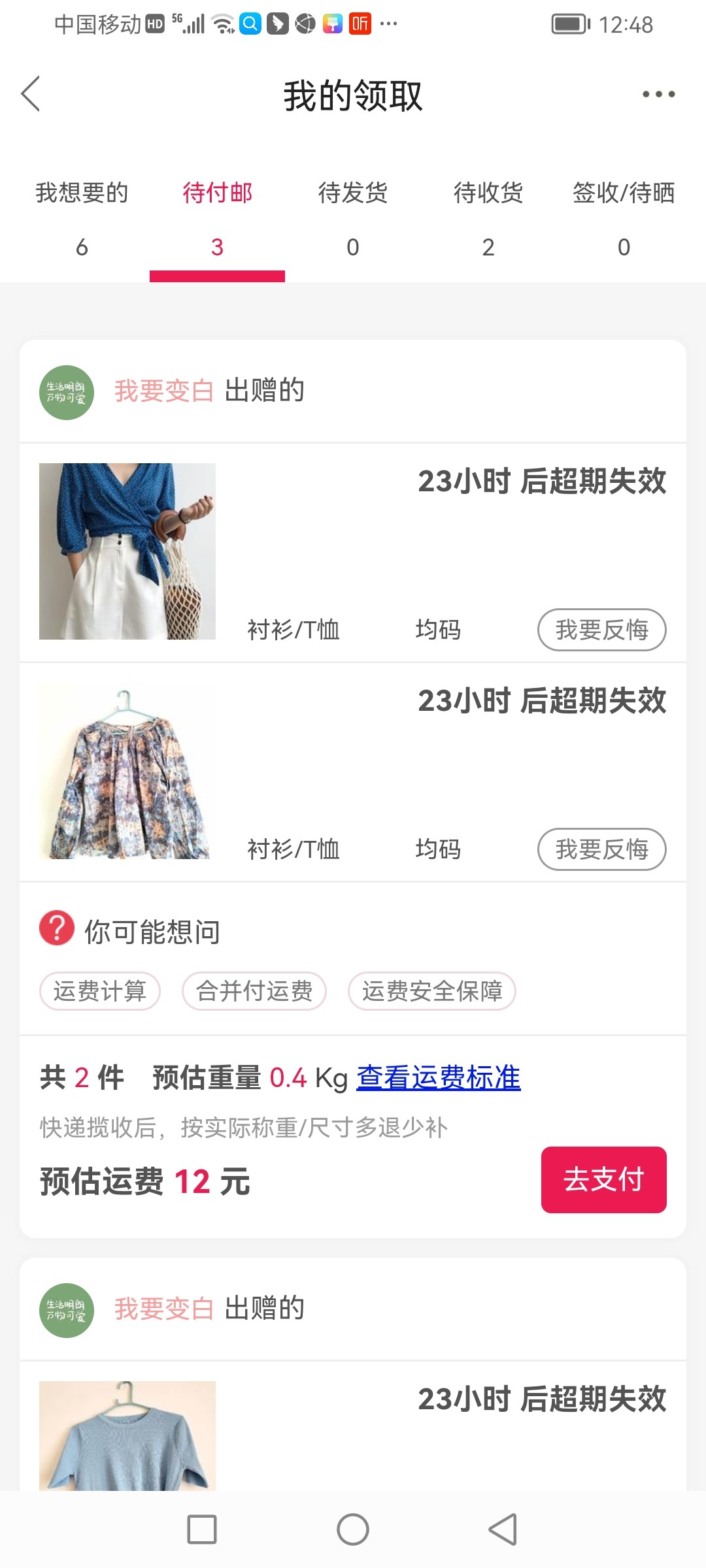Open the three-dot overflow menu

coord(658,95)
